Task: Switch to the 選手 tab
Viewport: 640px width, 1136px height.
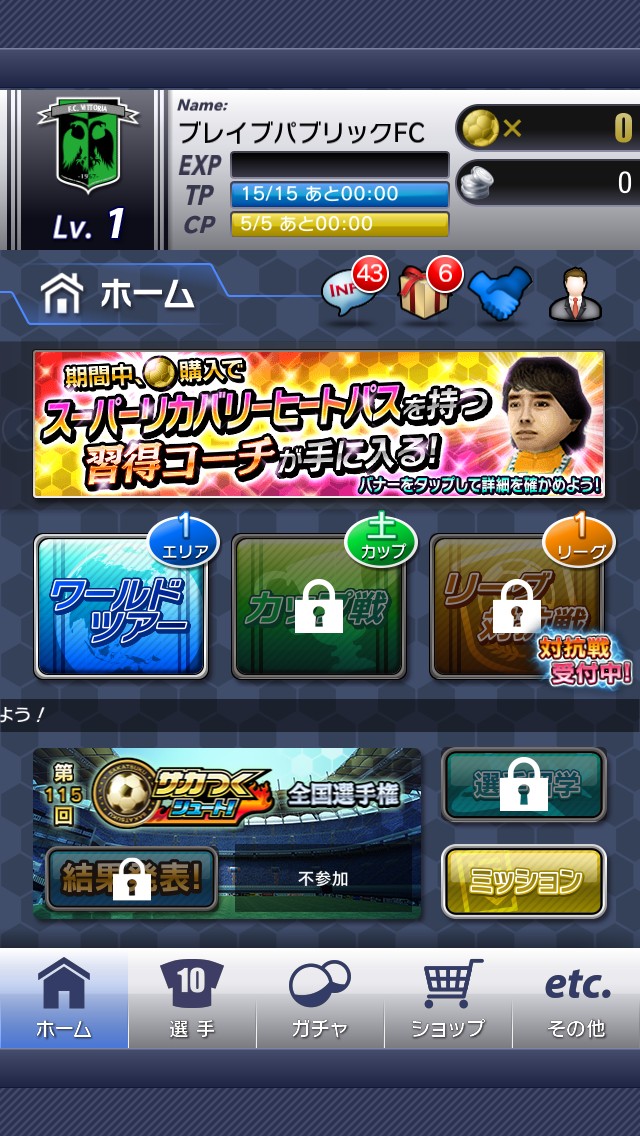Action: [x=192, y=998]
